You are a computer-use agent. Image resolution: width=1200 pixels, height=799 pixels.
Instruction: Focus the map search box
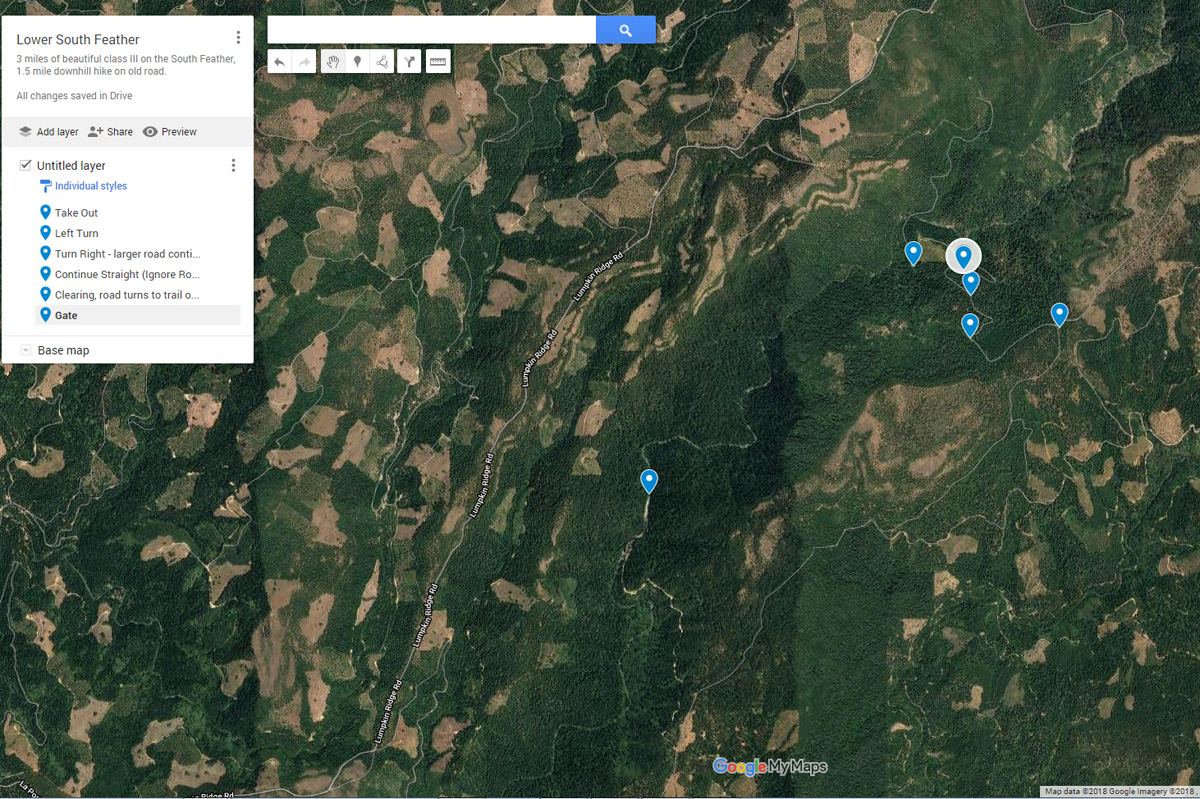pos(432,30)
